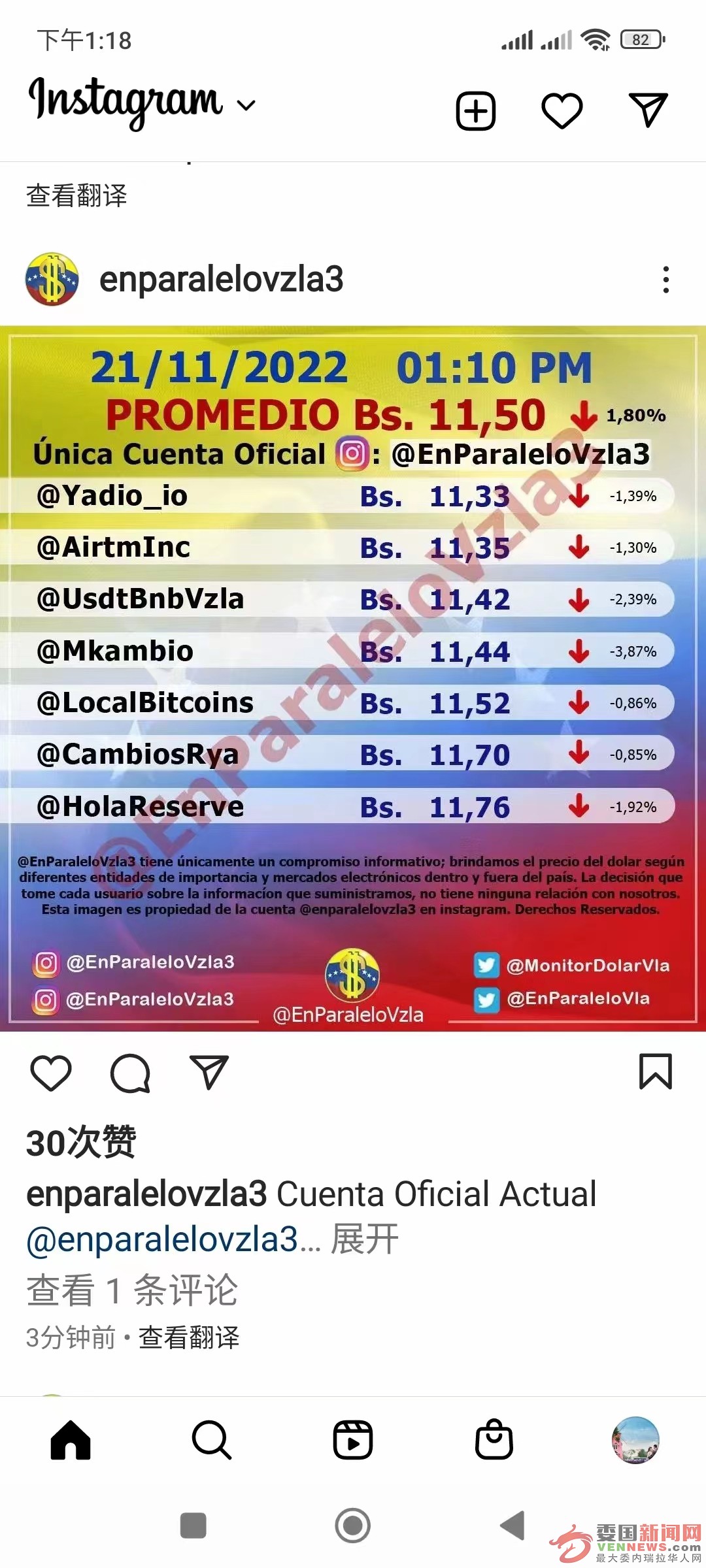
Task: View the 30 likes list
Action: tap(81, 1143)
